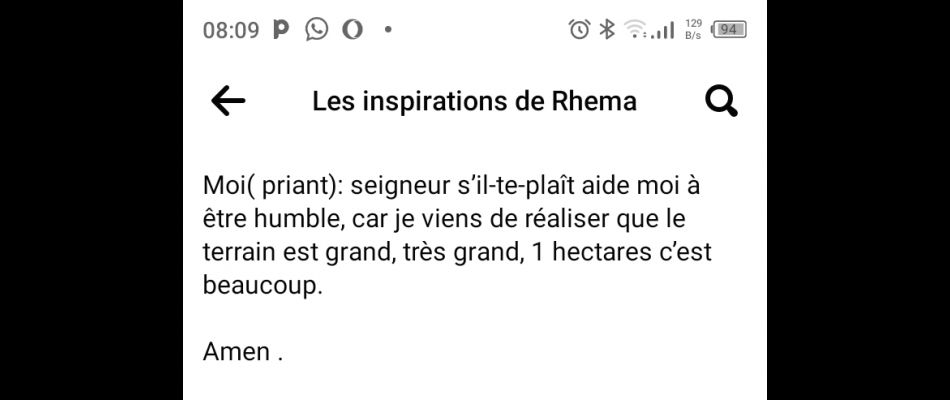This screenshot has height=400, width=950.
Task: Go back from Les inspirations de Rhema
Action: point(228,101)
